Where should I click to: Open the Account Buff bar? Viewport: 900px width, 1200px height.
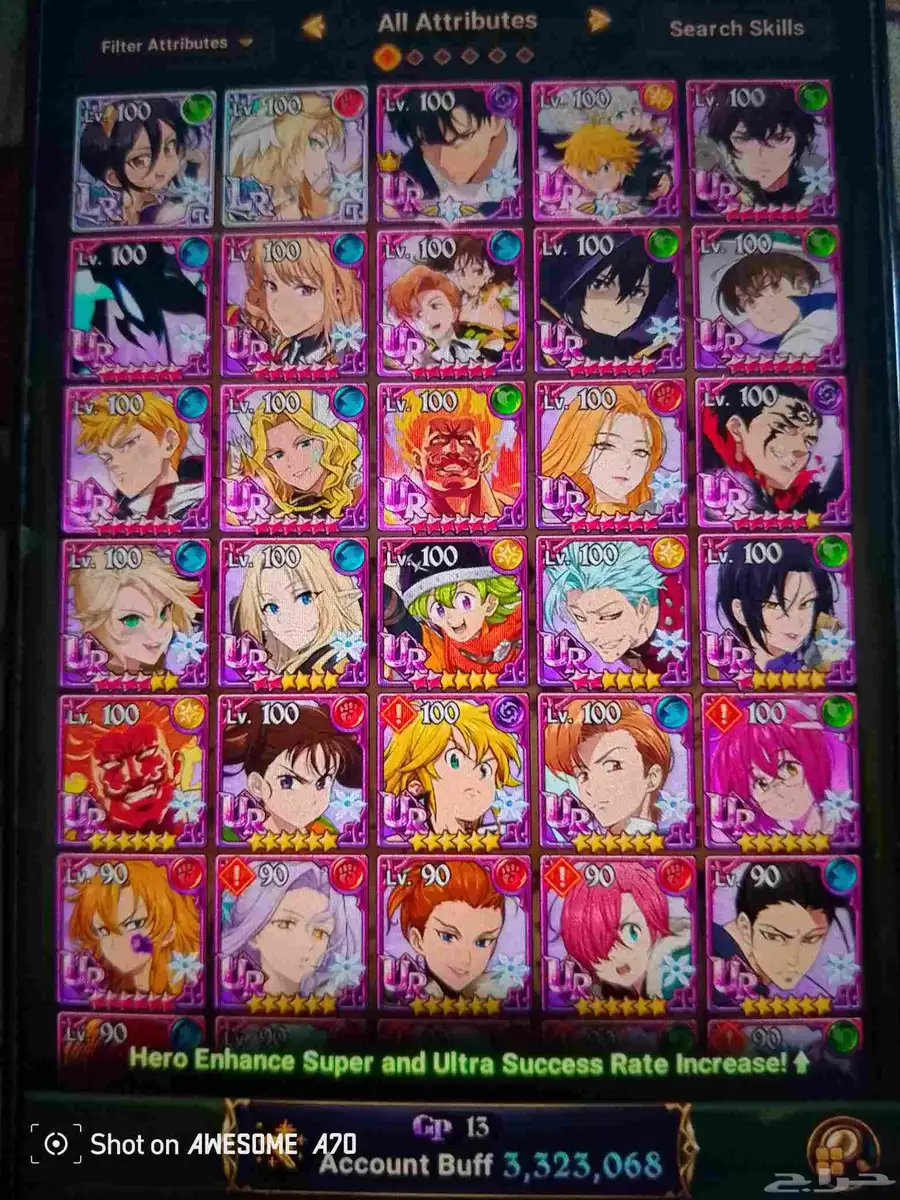point(460,1150)
